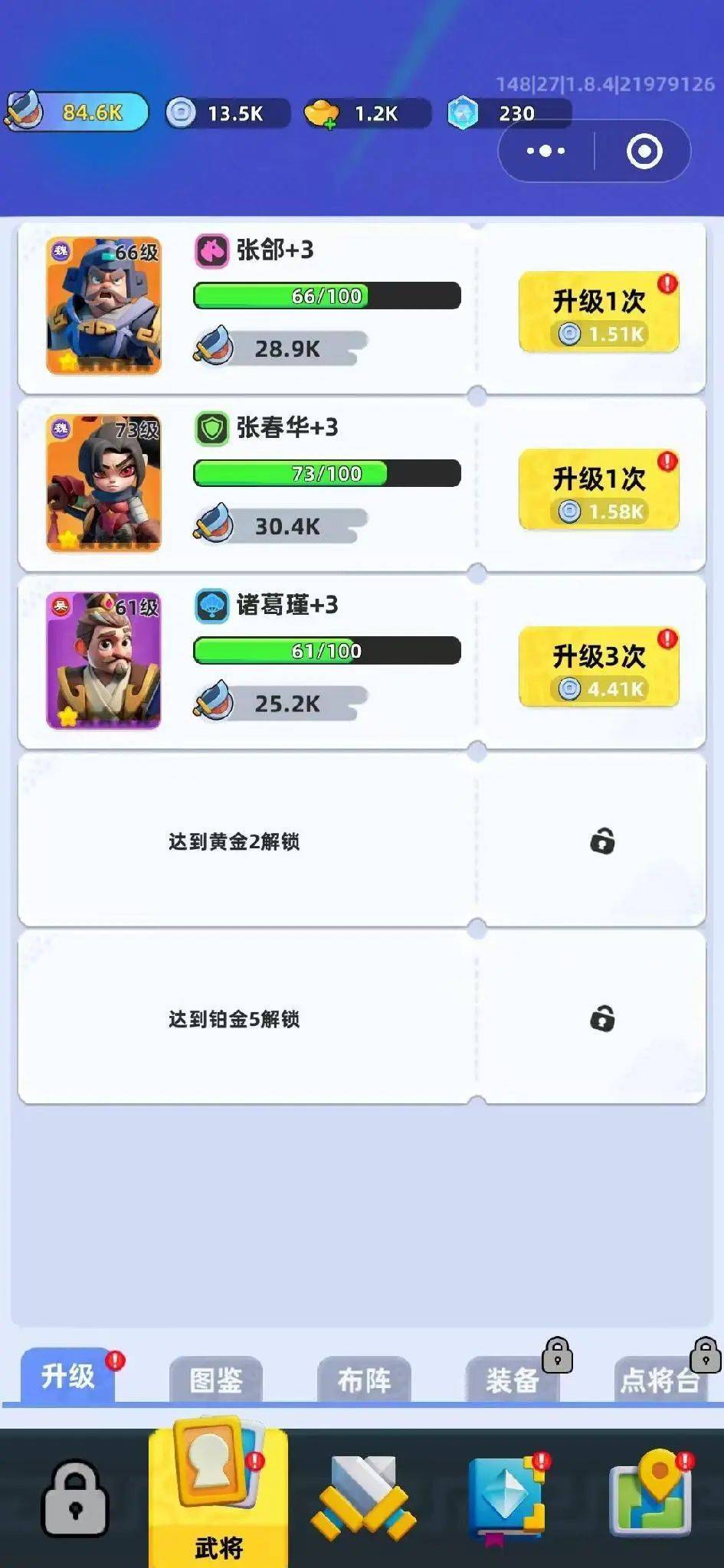This screenshot has height=1568, width=724.
Task: Open the map section in bottom bar
Action: (651, 1497)
